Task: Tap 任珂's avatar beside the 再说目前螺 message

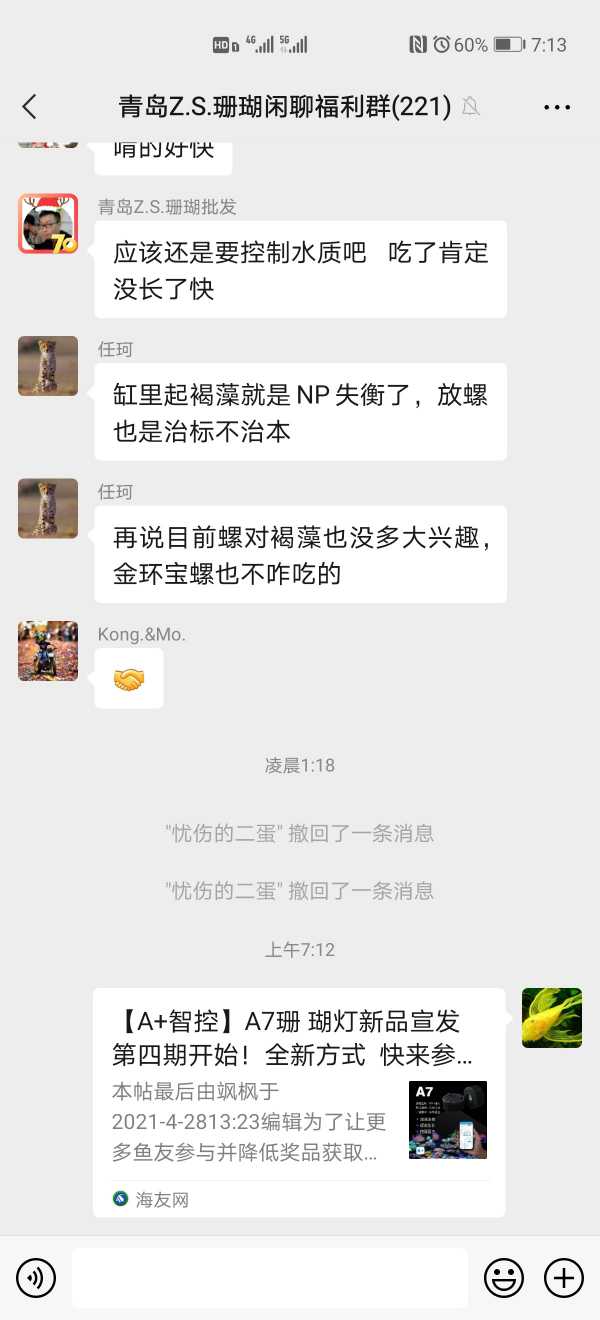Action: tap(48, 508)
